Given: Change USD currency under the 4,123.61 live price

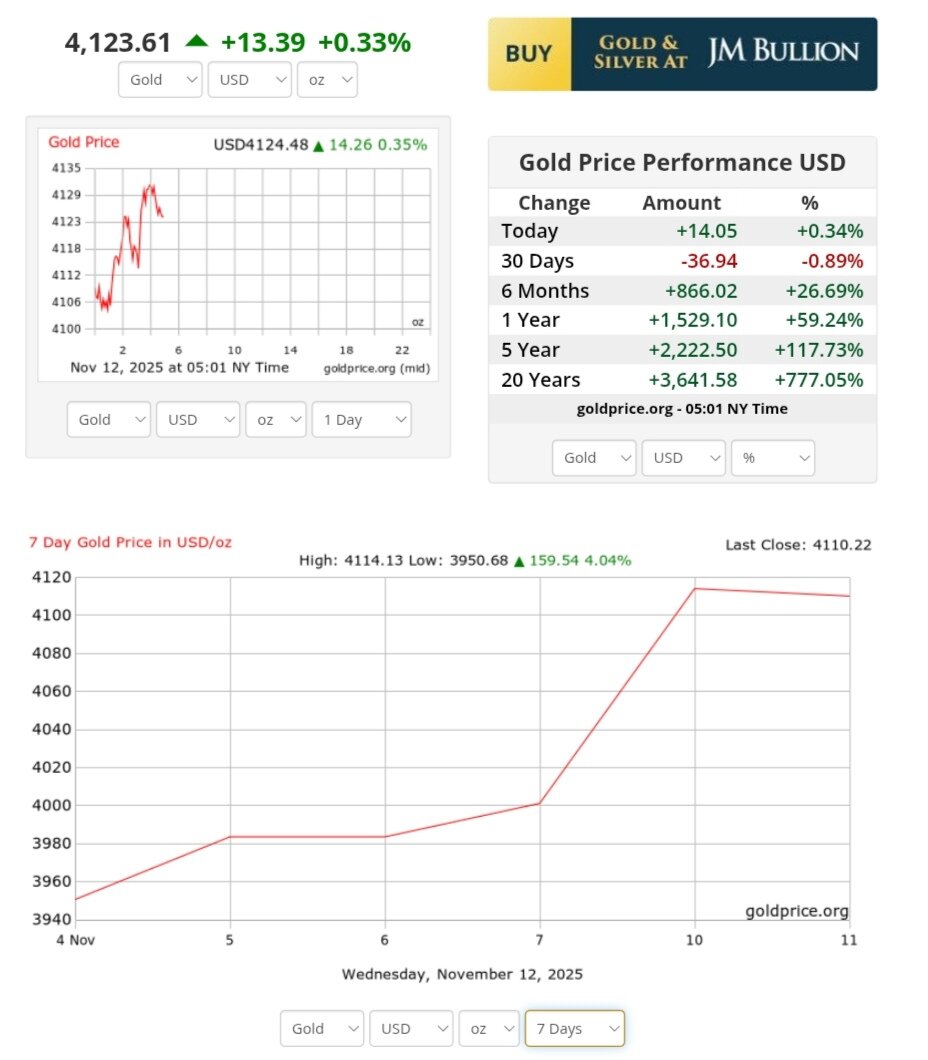Looking at the screenshot, I should (249, 80).
